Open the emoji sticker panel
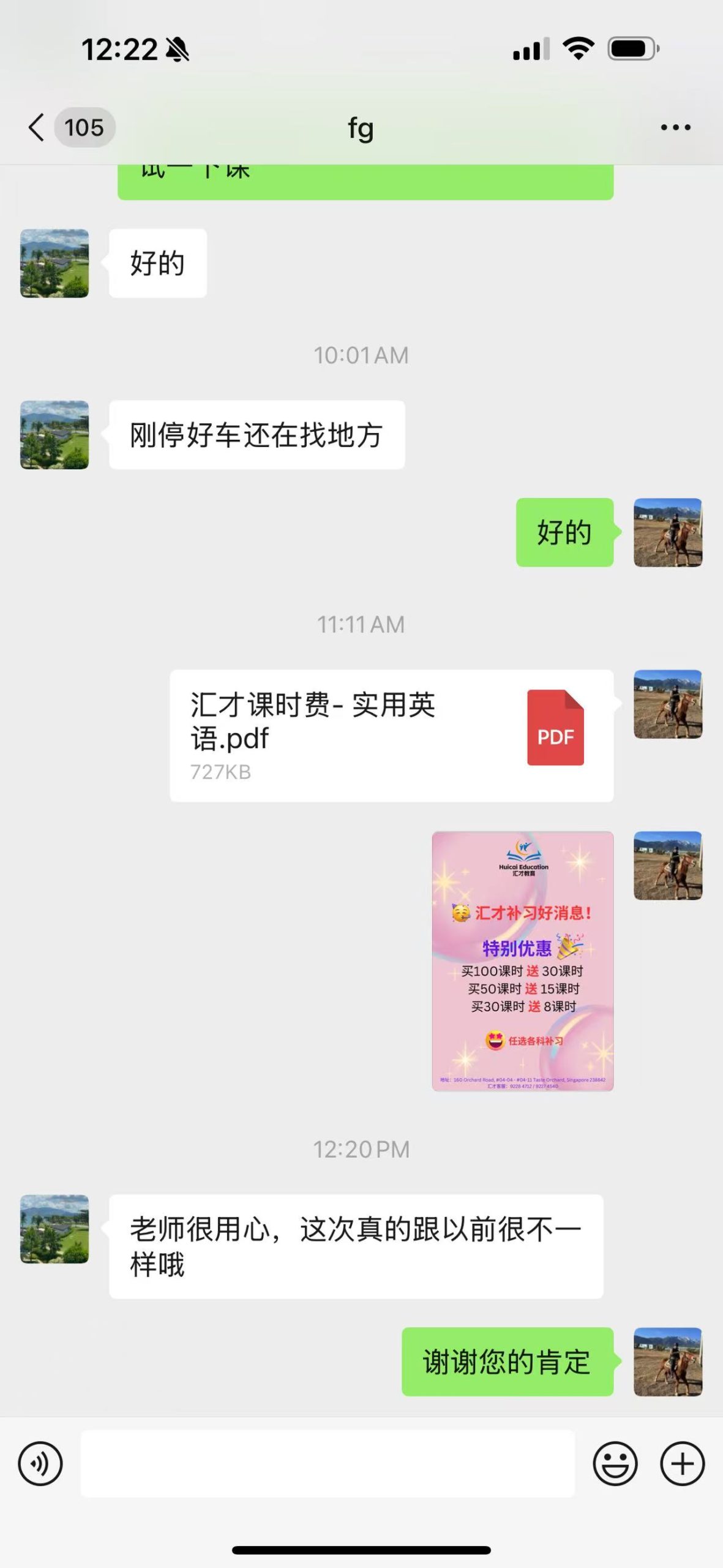Screen dimensions: 723x1568 click(x=615, y=1463)
